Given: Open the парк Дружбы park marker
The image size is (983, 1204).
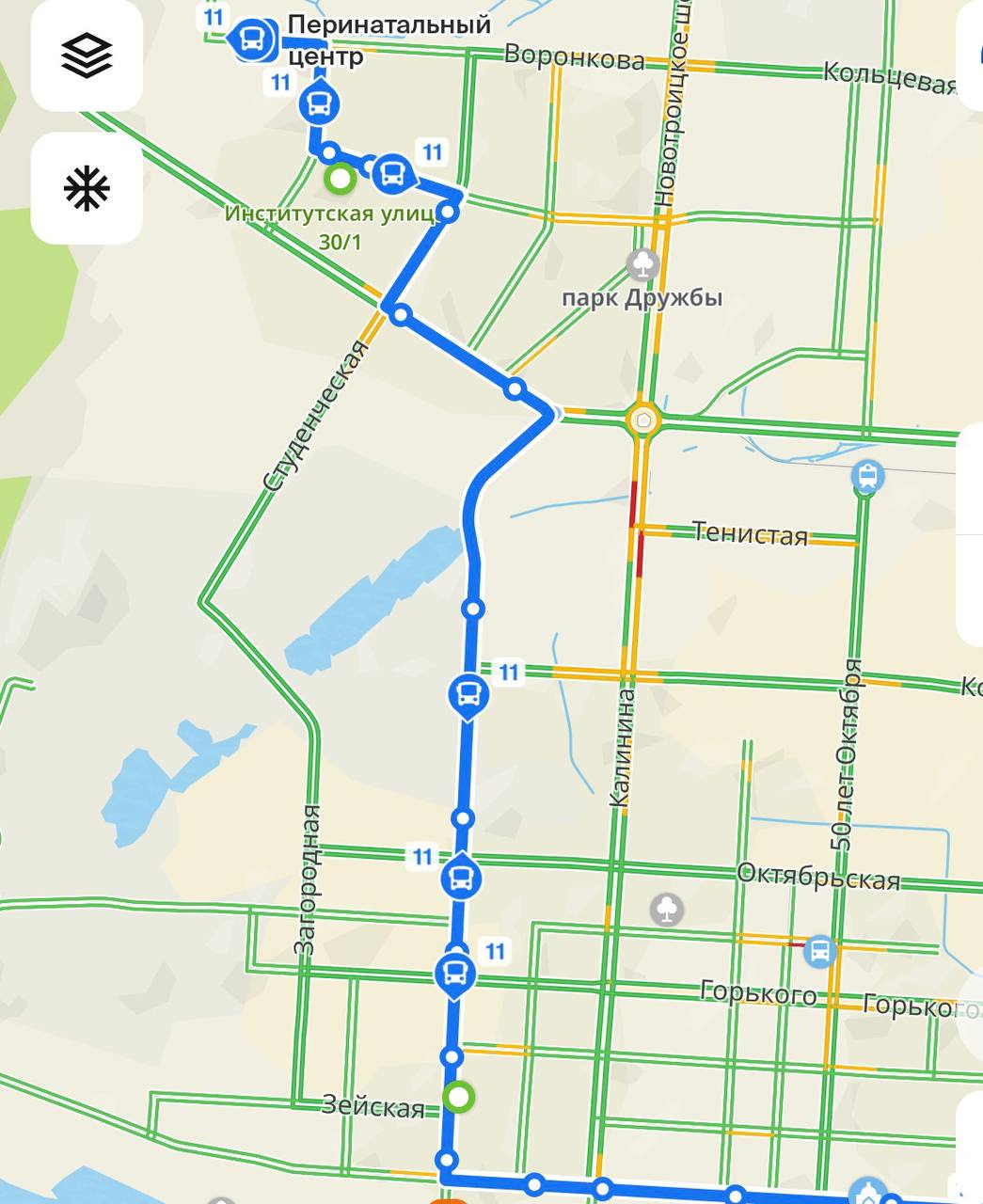Looking at the screenshot, I should (x=643, y=264).
